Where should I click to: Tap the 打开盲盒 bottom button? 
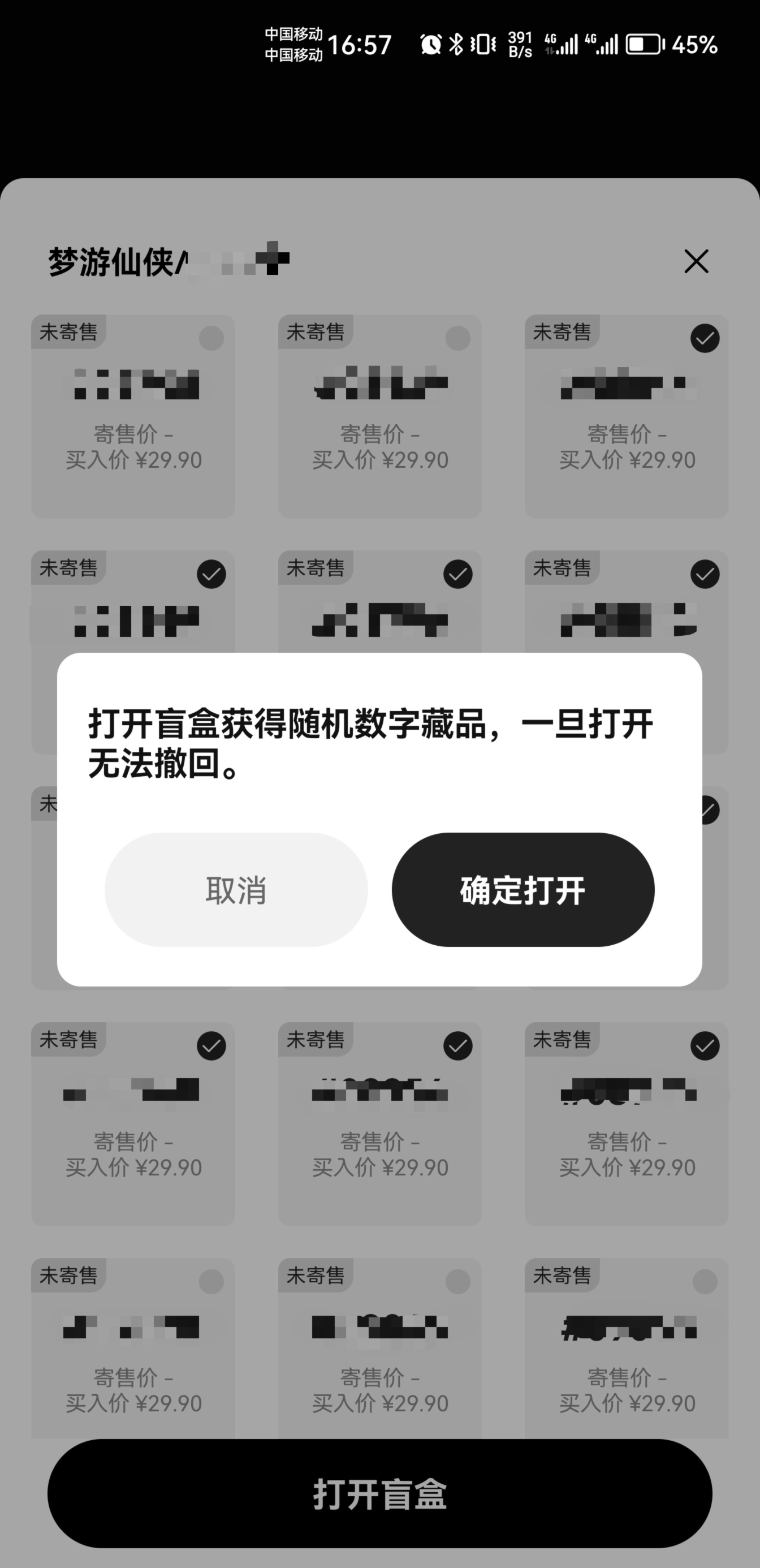click(379, 1494)
